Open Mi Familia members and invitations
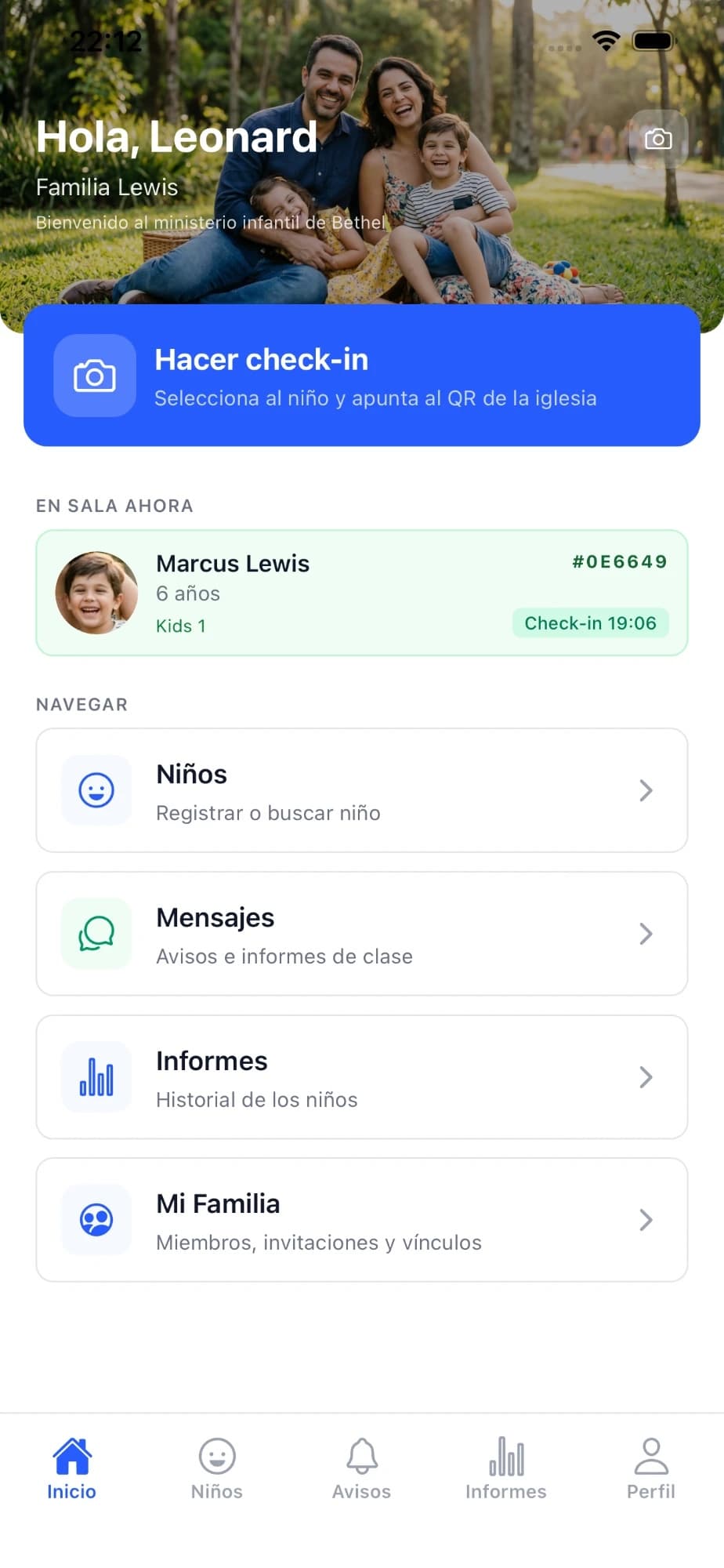The width and height of the screenshot is (724, 1568). (x=362, y=1220)
